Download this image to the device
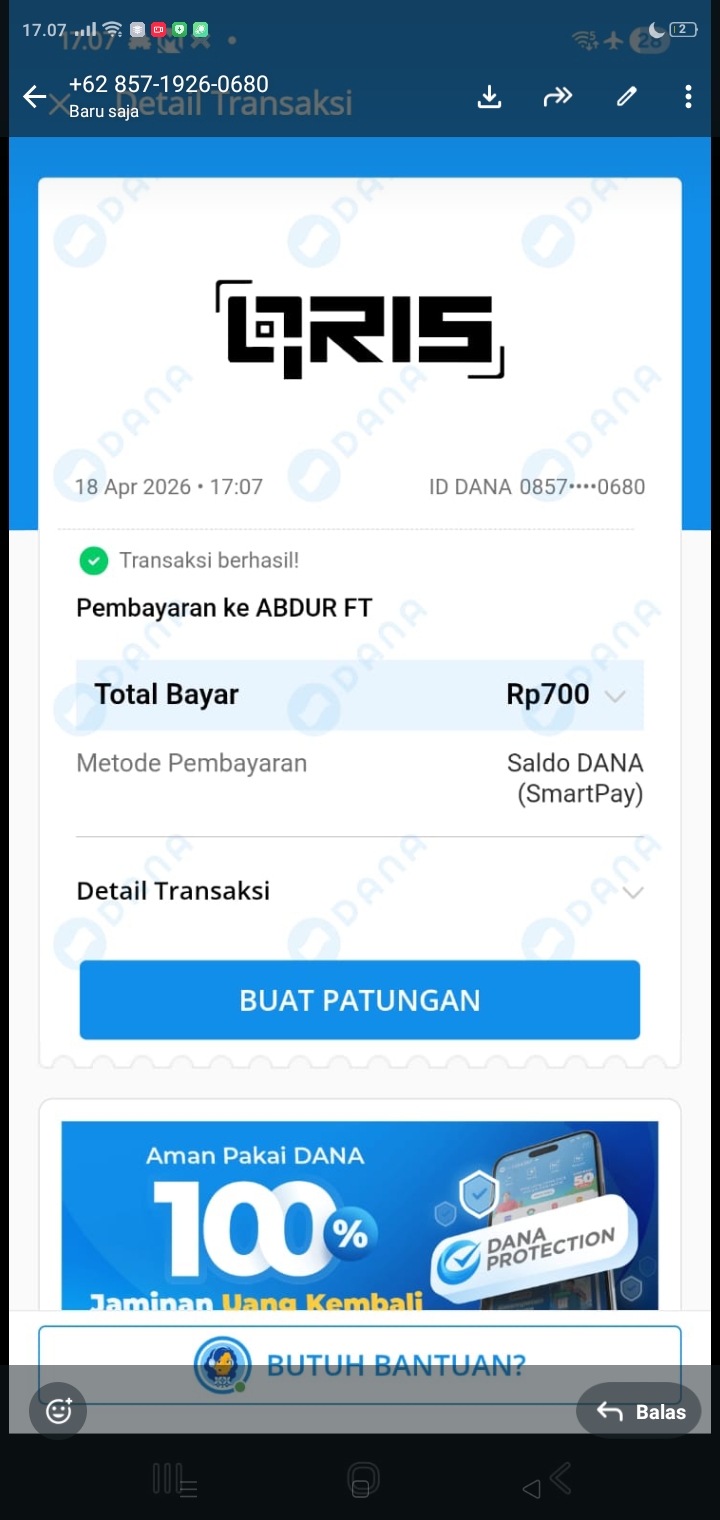The height and width of the screenshot is (1520, 720). click(489, 96)
